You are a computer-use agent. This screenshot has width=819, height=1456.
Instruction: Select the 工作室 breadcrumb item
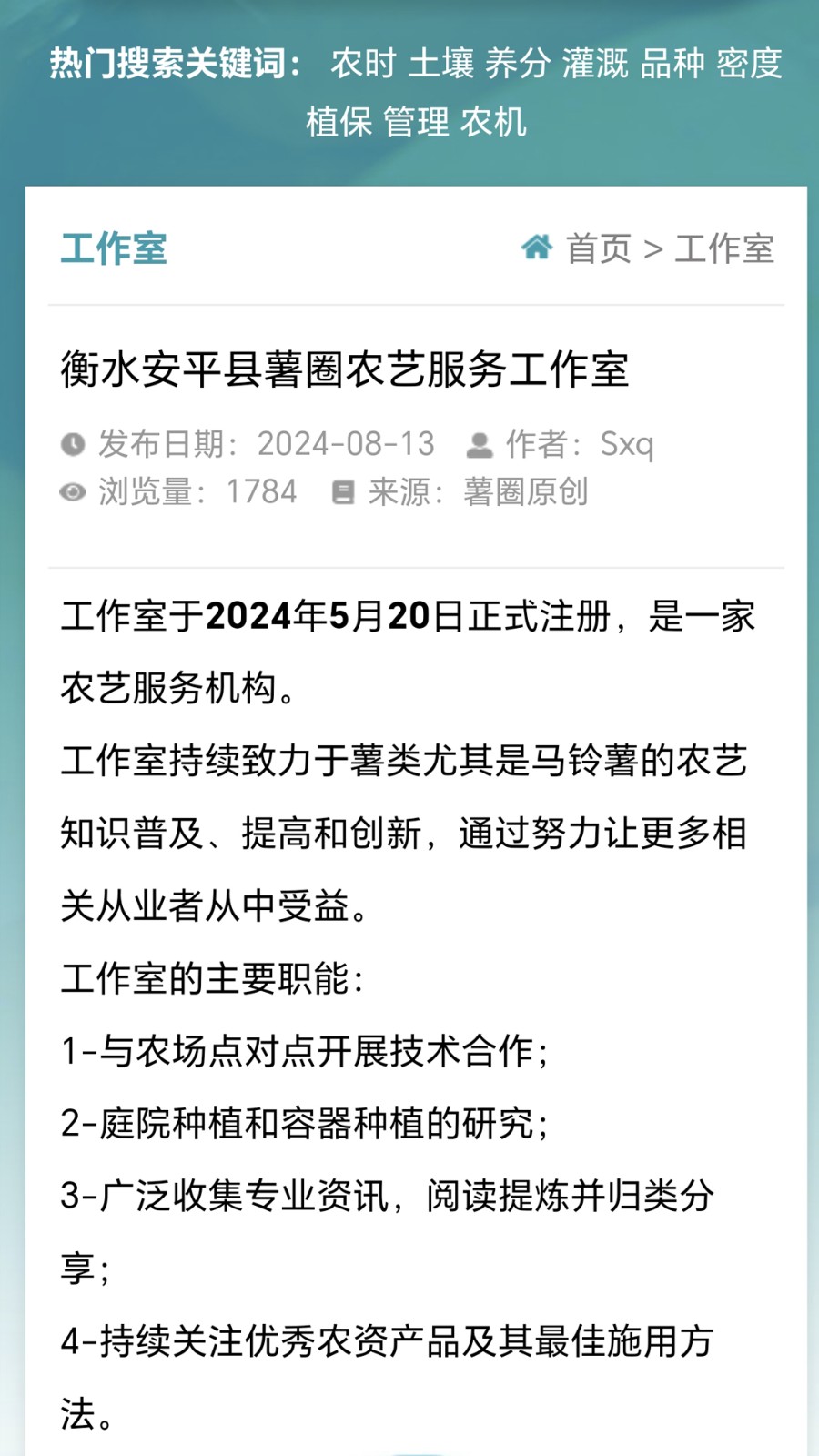[x=725, y=248]
